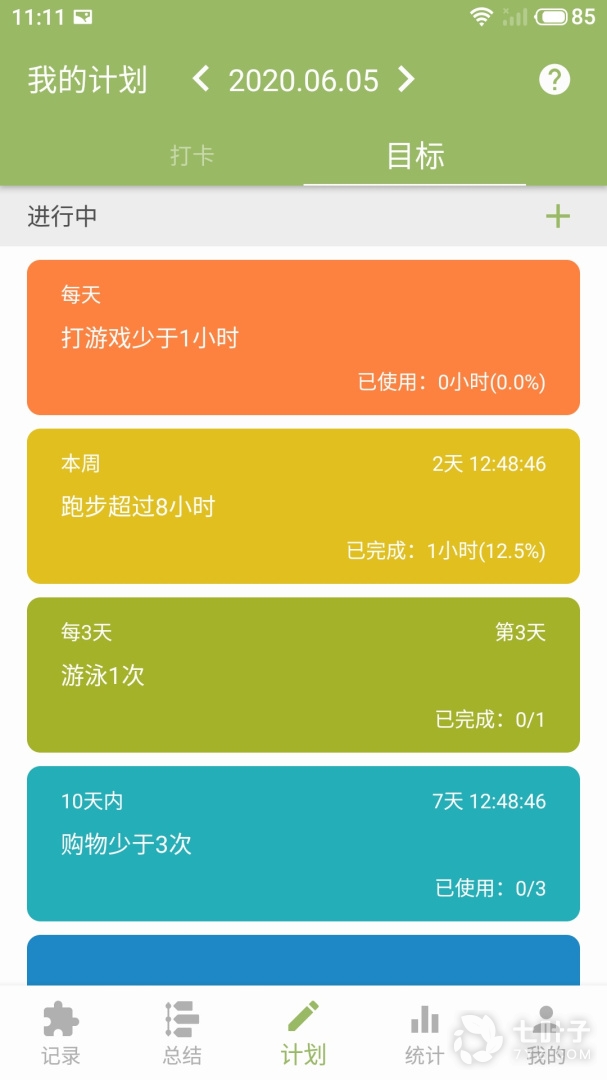Open the 总结 tab
Screen dimensions: 607x1080
point(182,1034)
